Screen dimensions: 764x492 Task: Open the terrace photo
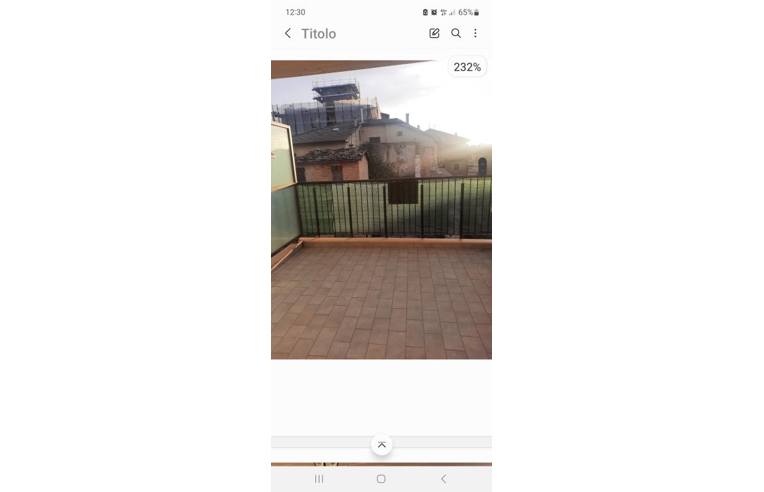point(381,210)
